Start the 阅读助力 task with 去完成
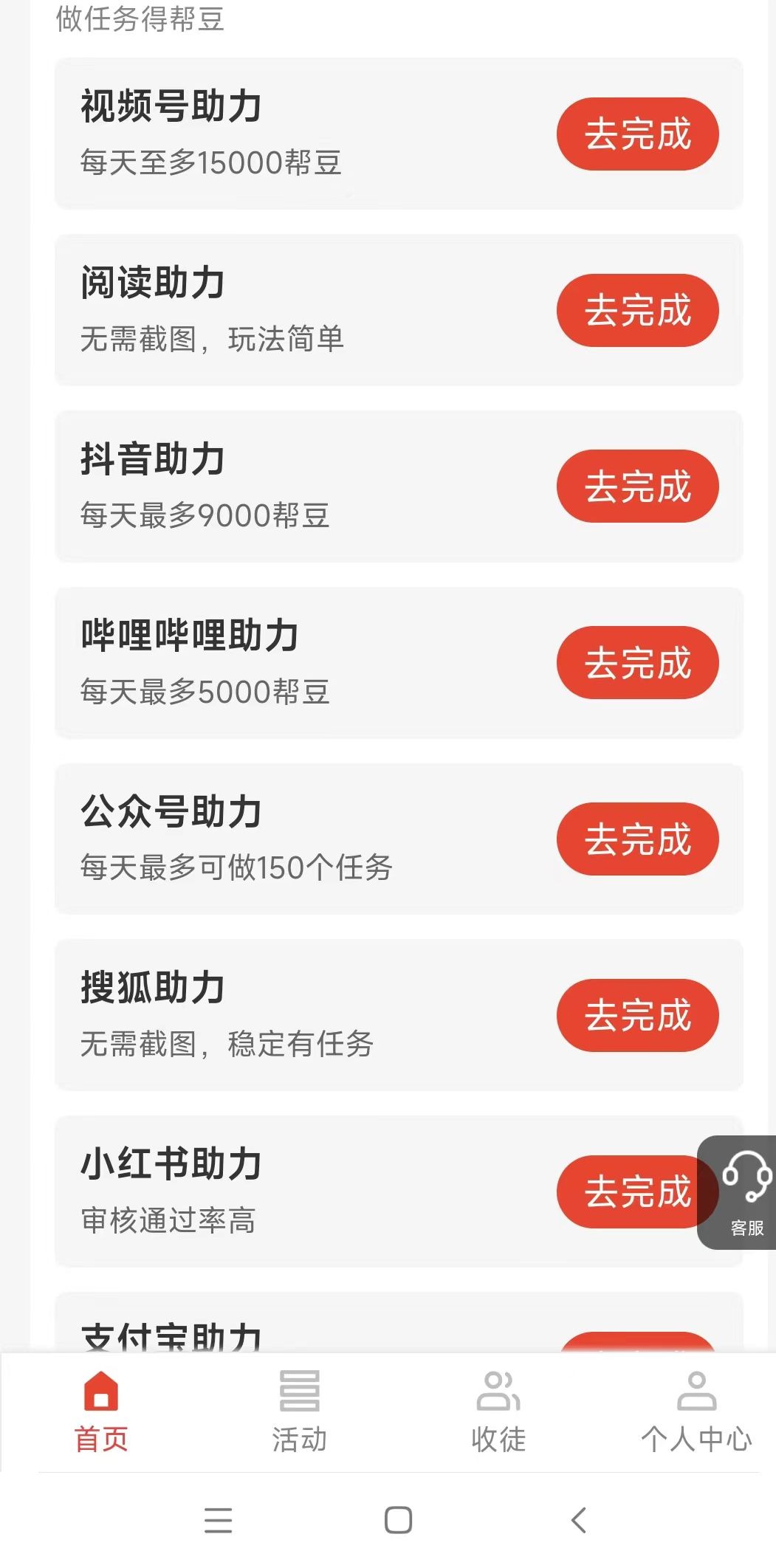 coord(637,310)
